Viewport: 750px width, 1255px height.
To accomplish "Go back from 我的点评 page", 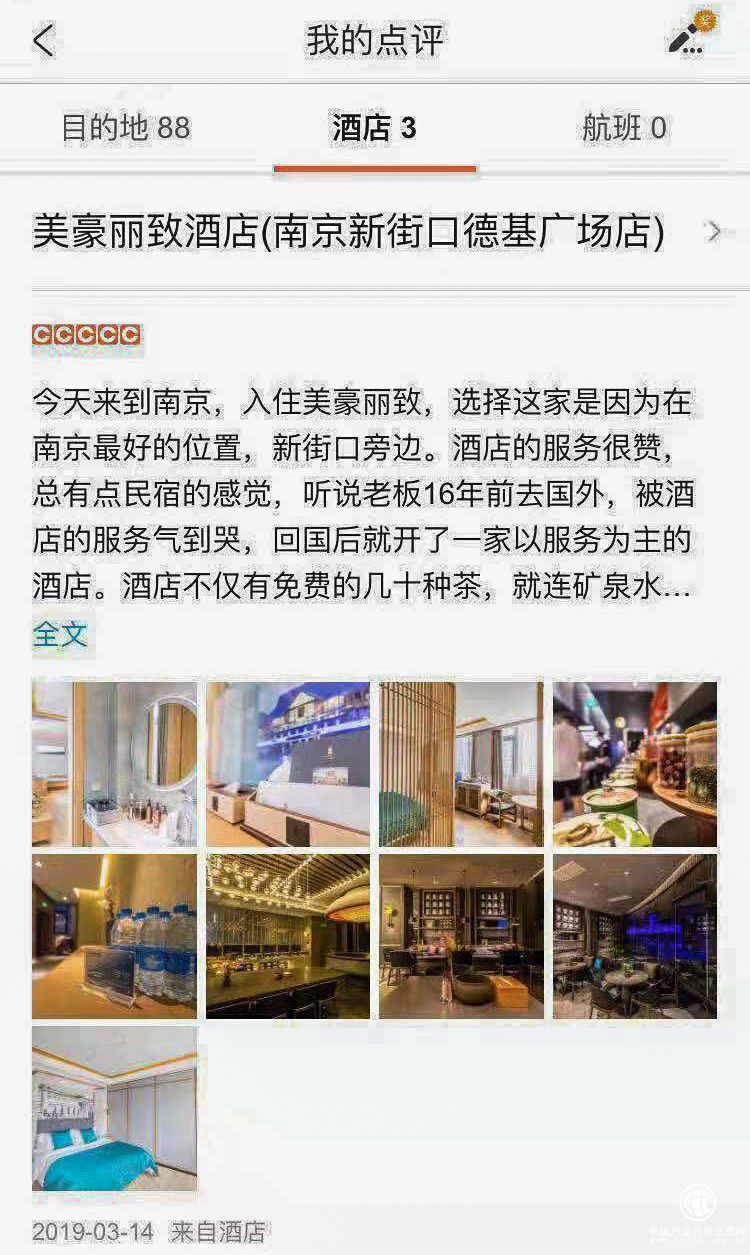I will tap(43, 41).
